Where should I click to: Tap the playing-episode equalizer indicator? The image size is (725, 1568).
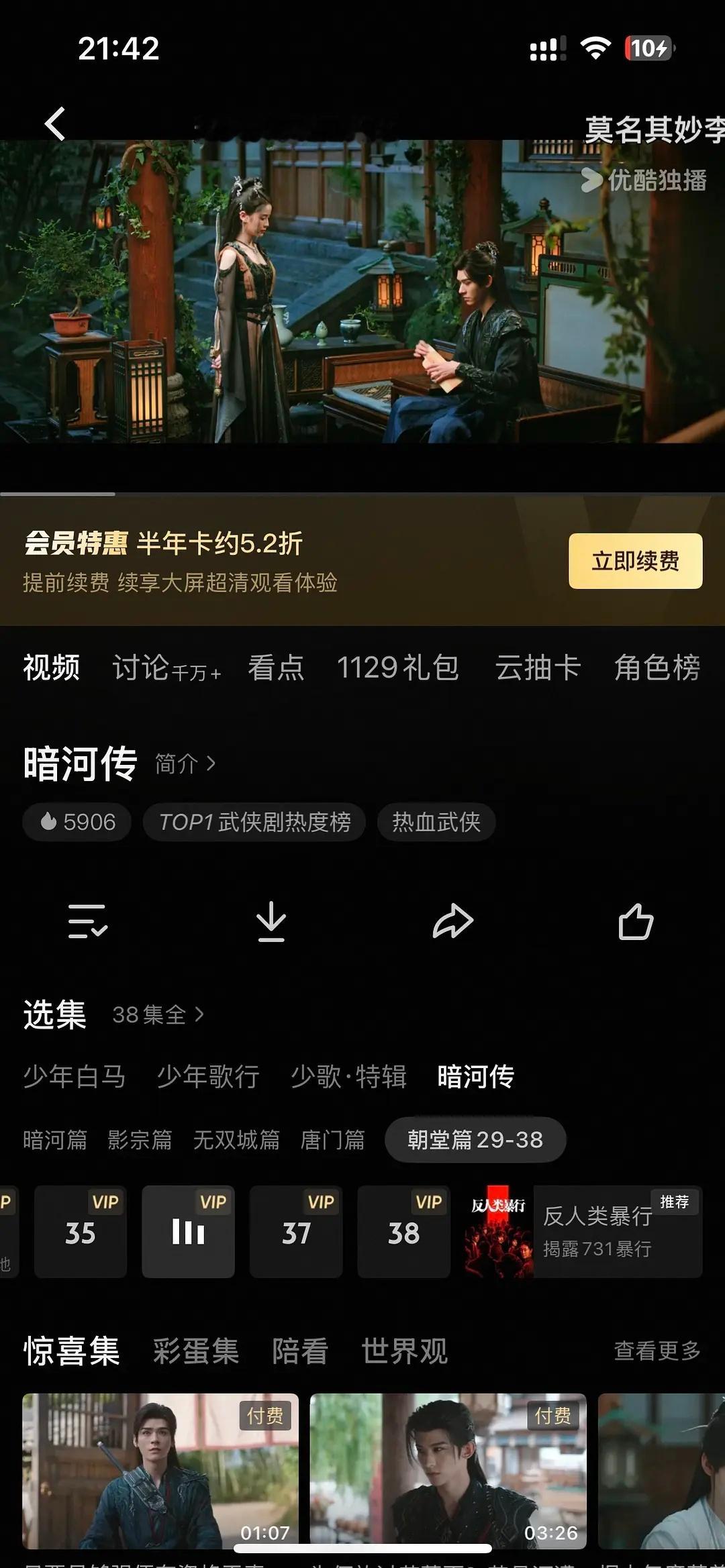pos(189,1233)
